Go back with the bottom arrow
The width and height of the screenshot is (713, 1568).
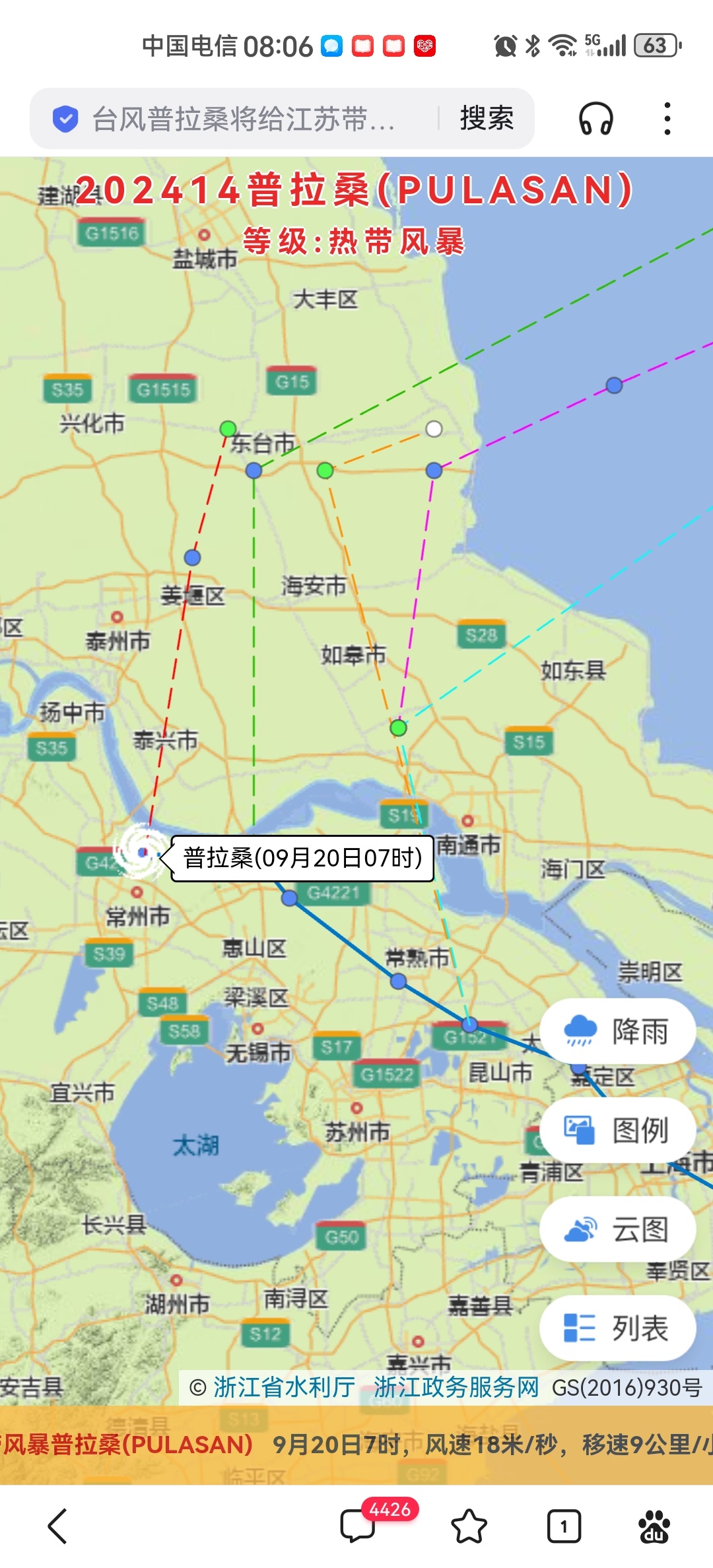click(57, 1526)
